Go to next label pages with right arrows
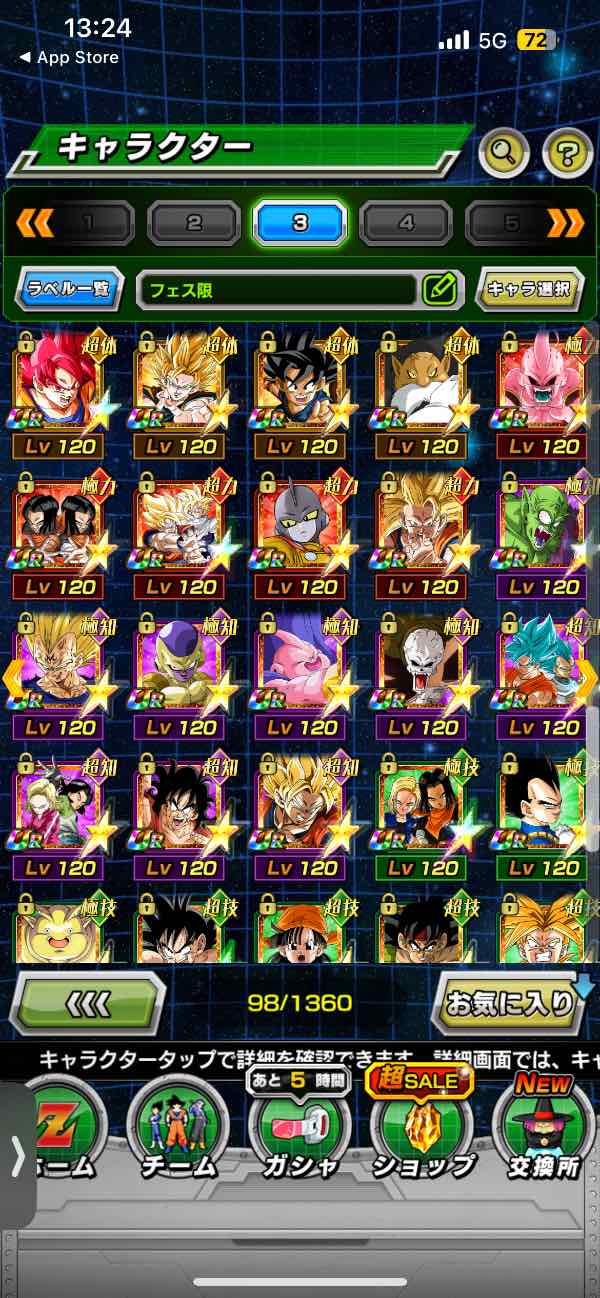The width and height of the screenshot is (600, 1298). point(567,223)
